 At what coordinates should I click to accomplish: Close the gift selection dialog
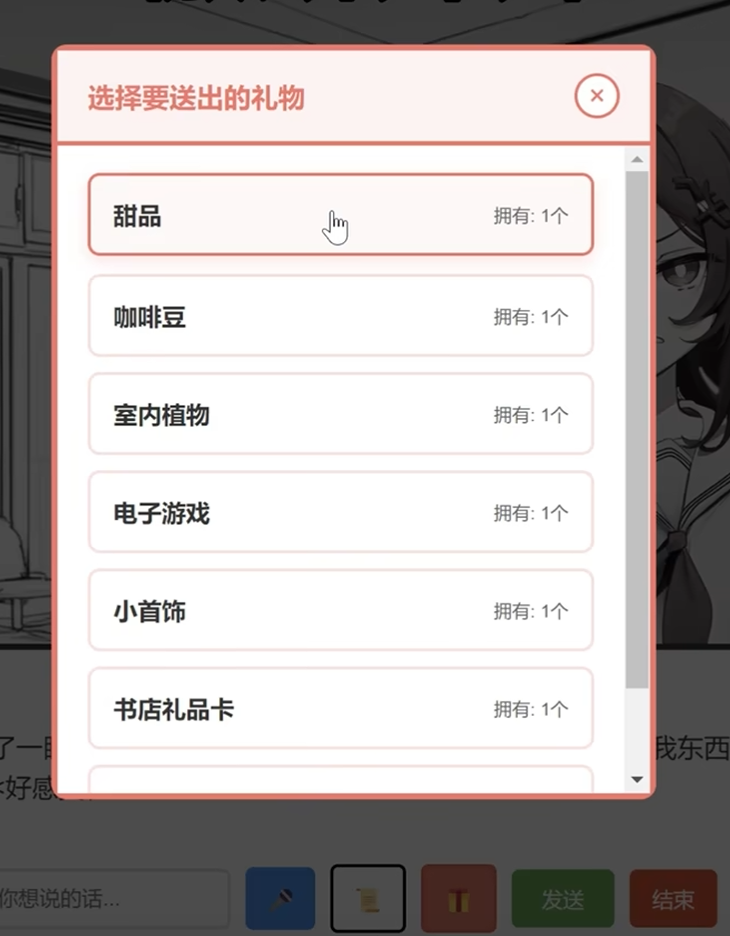coord(597,96)
